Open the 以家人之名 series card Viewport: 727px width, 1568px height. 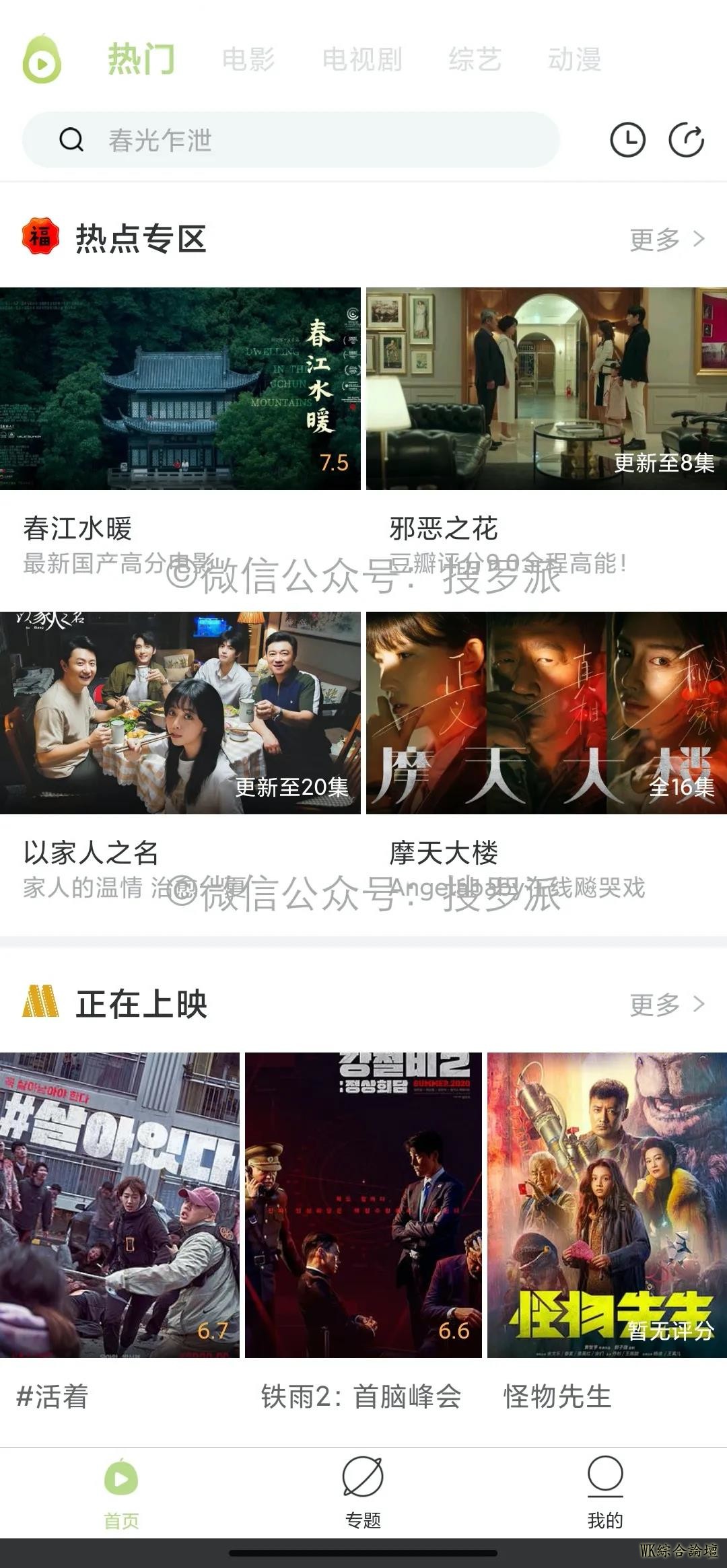coord(180,713)
